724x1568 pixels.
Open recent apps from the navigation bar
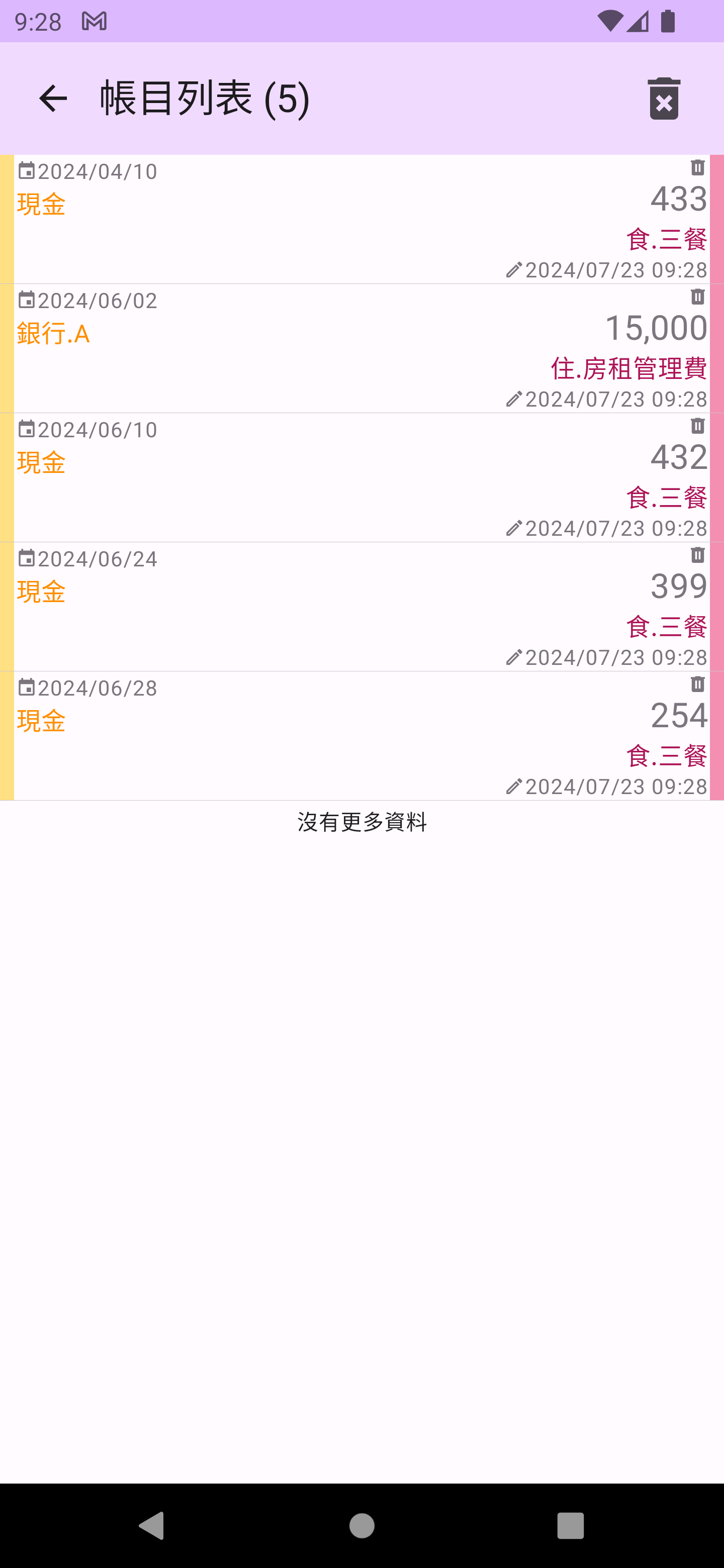[570, 1525]
